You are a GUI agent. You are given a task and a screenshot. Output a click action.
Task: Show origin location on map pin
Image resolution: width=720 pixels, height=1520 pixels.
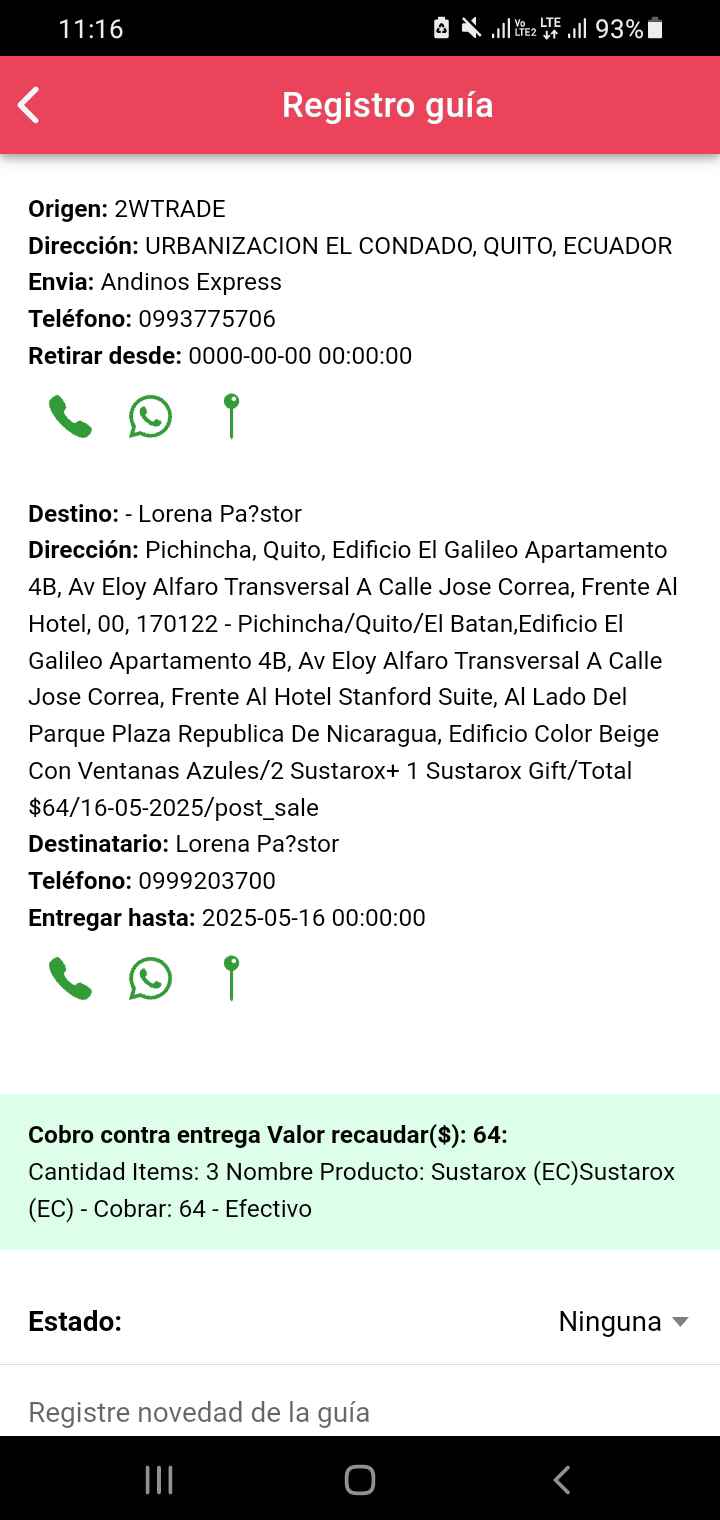[x=231, y=416]
